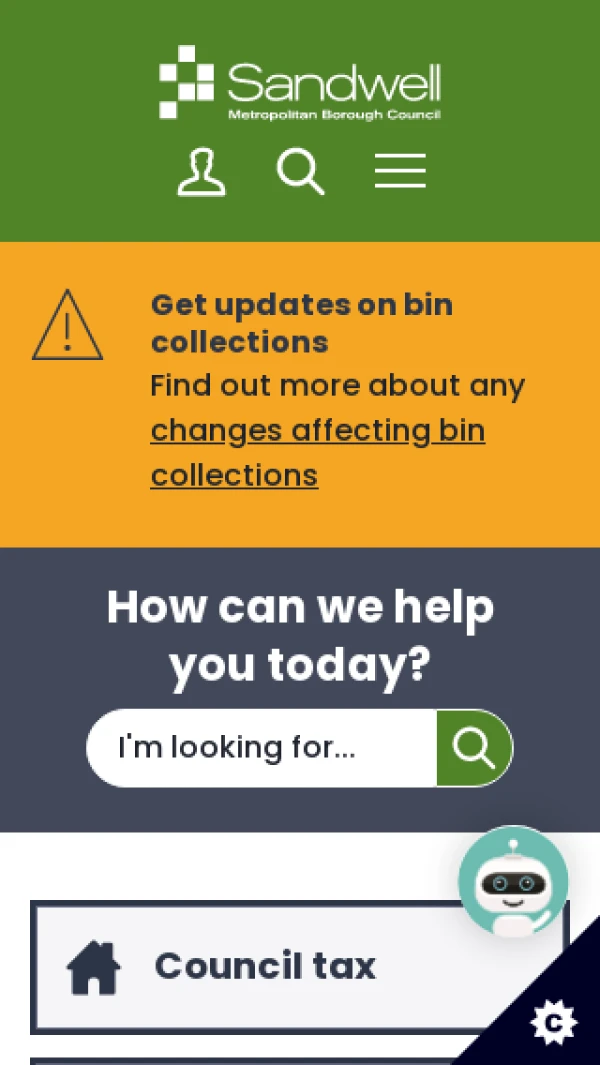The height and width of the screenshot is (1065, 600).
Task: Open the hamburger menu
Action: click(400, 172)
